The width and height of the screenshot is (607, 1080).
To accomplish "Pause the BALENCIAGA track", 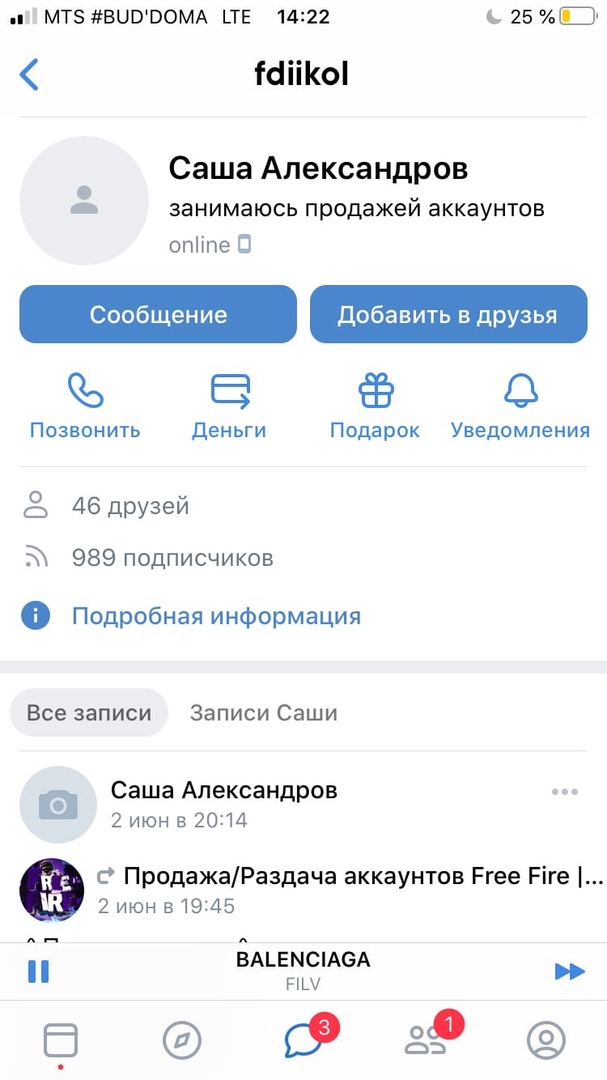I will tap(38, 971).
